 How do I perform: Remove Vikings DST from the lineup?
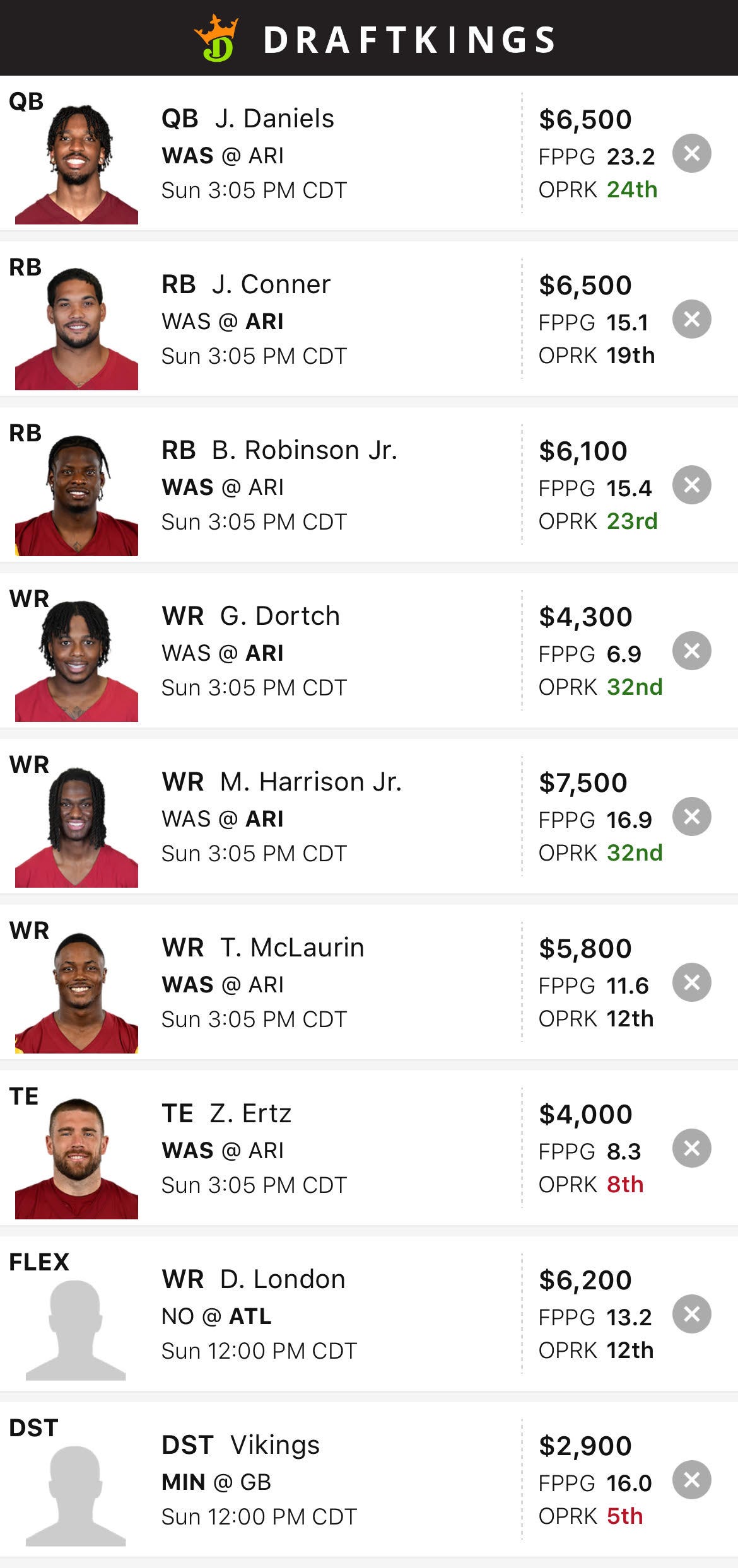coord(691,1480)
